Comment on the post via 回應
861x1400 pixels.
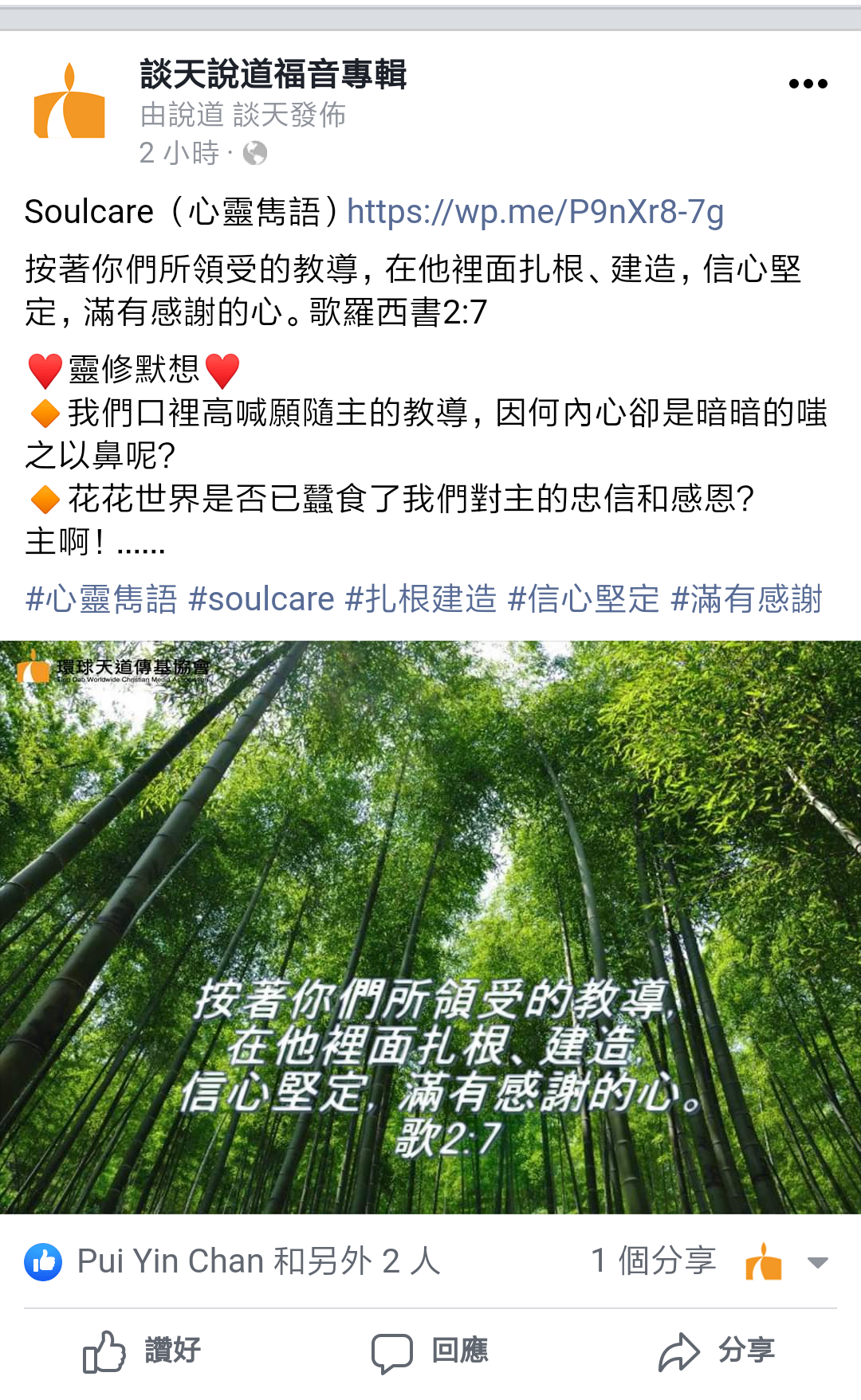click(x=431, y=1351)
